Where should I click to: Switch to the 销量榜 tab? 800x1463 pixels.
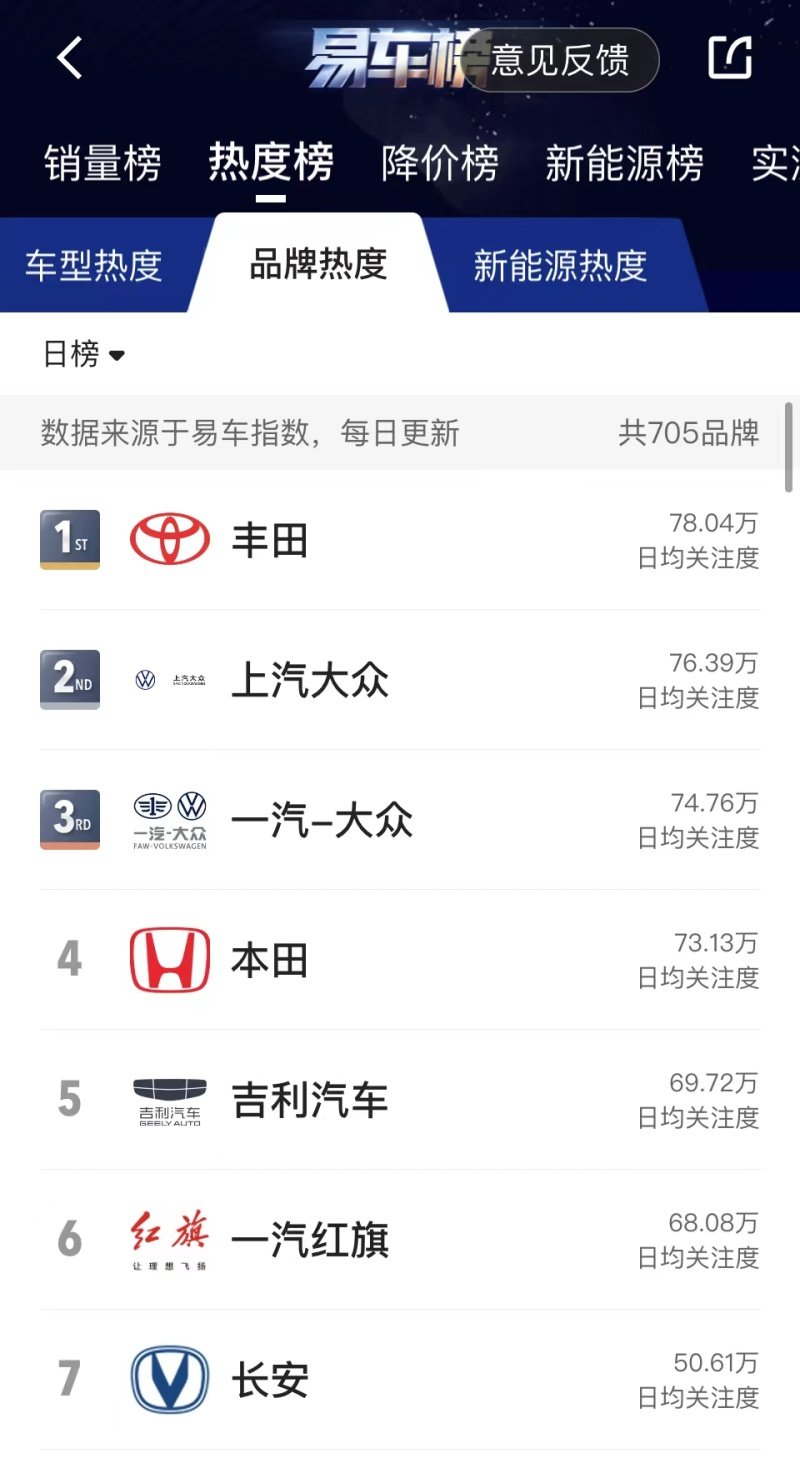pyautogui.click(x=102, y=163)
